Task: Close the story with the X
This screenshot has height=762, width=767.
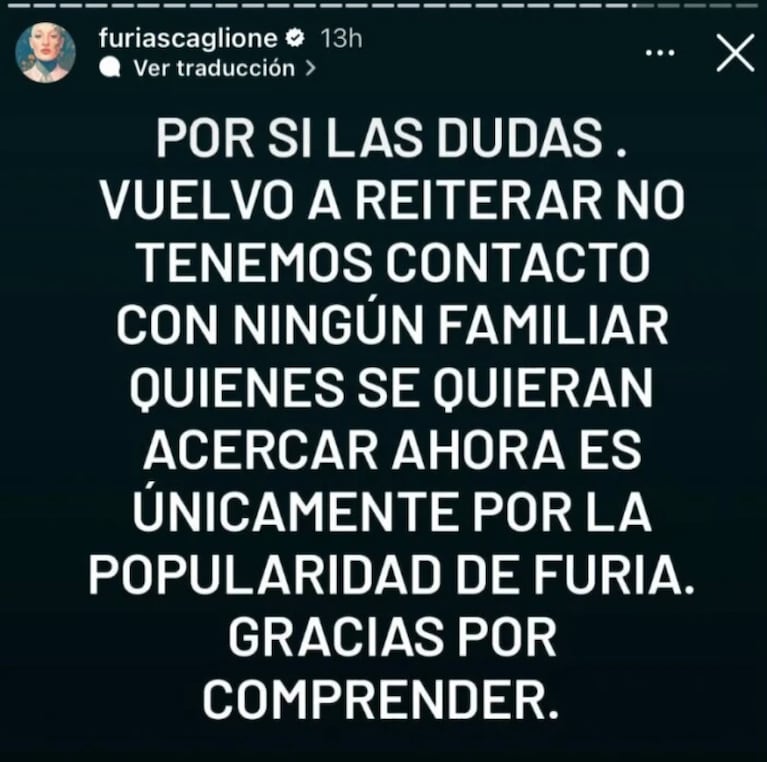Action: 736,53
